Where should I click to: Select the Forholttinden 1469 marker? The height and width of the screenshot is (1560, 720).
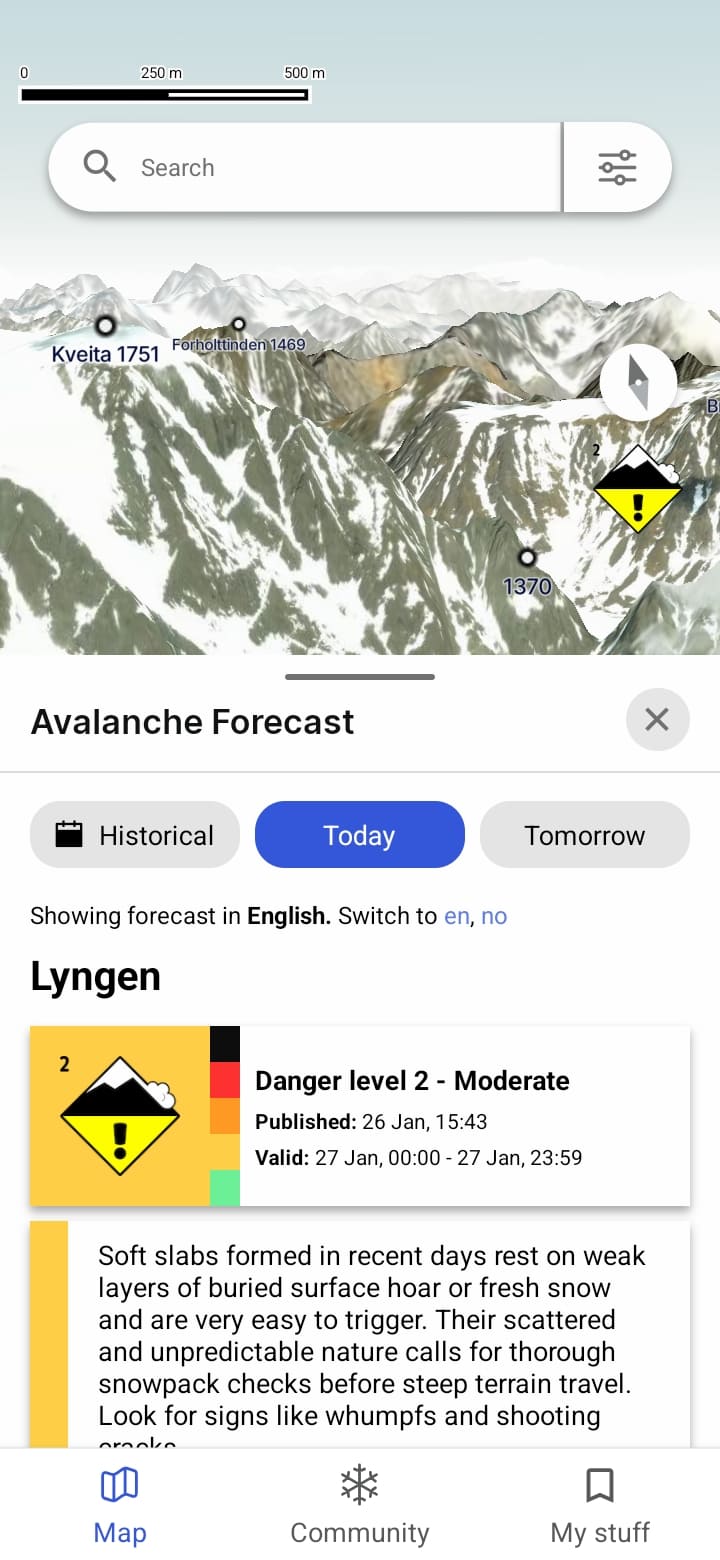[238, 324]
